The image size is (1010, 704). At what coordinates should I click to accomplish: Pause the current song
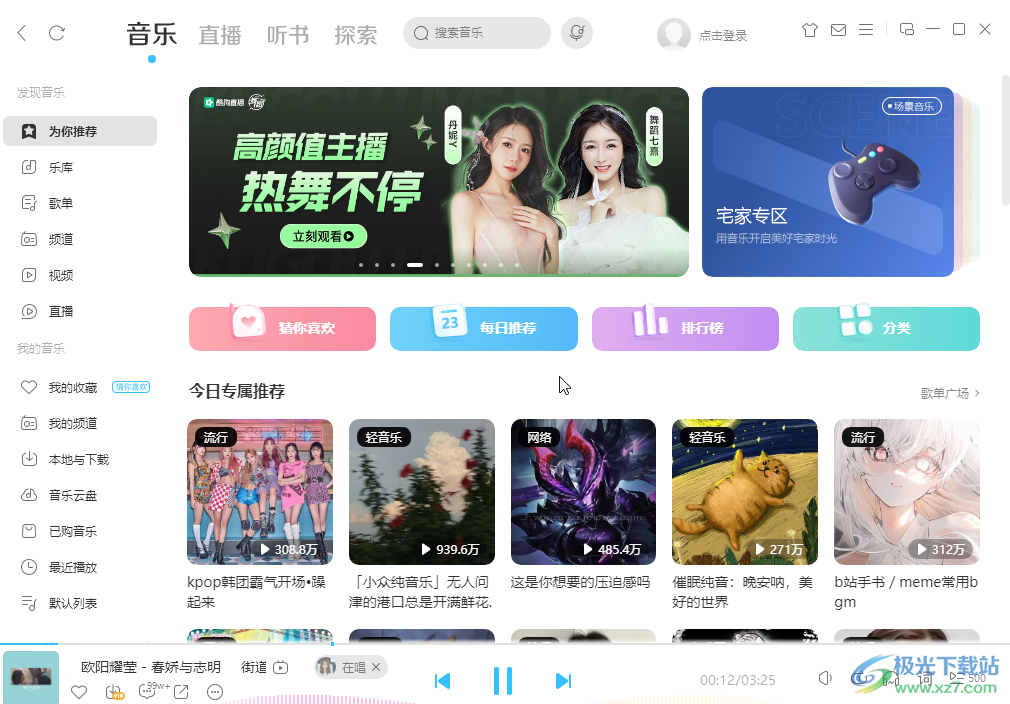[x=503, y=681]
